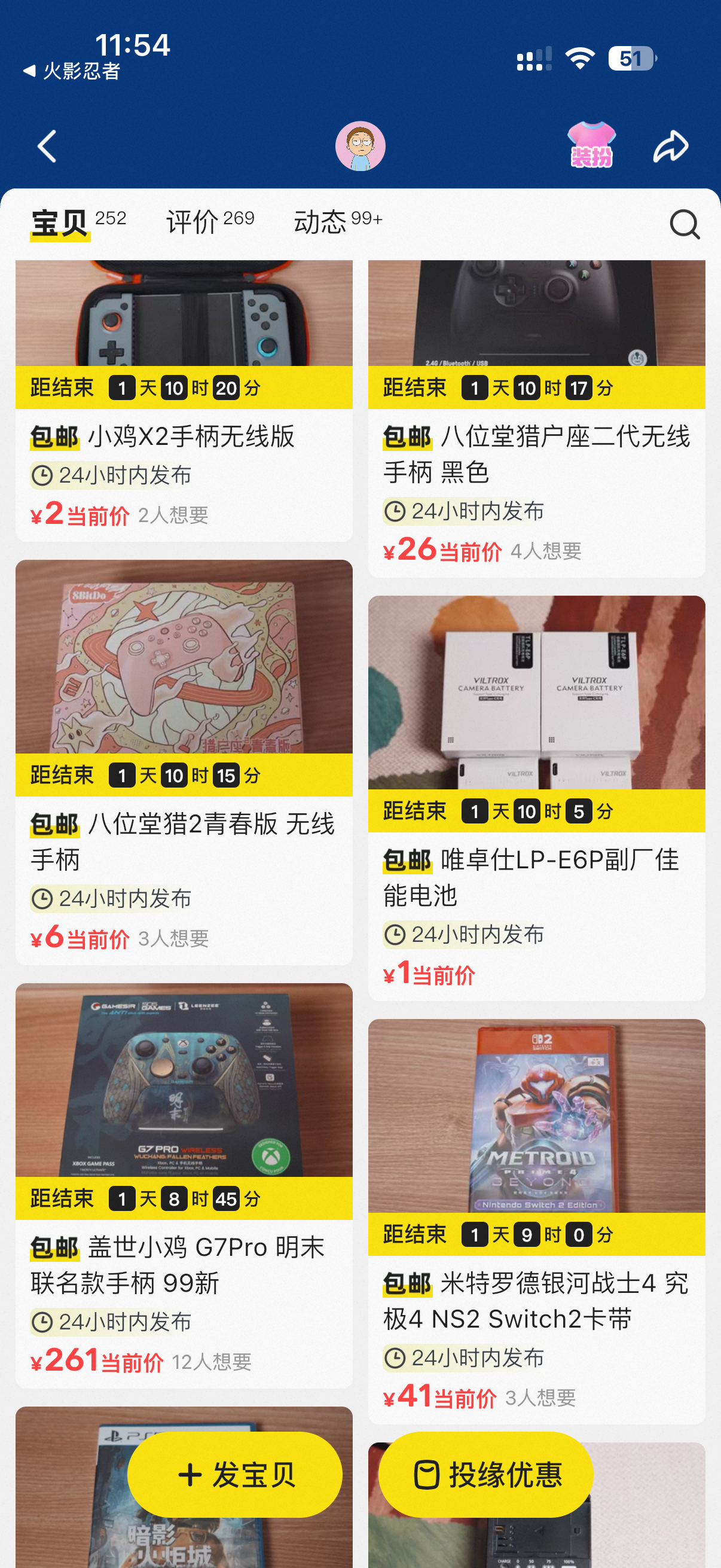The height and width of the screenshot is (1568, 721).
Task: Tap the 投缘优惠 button
Action: pos(486,1474)
